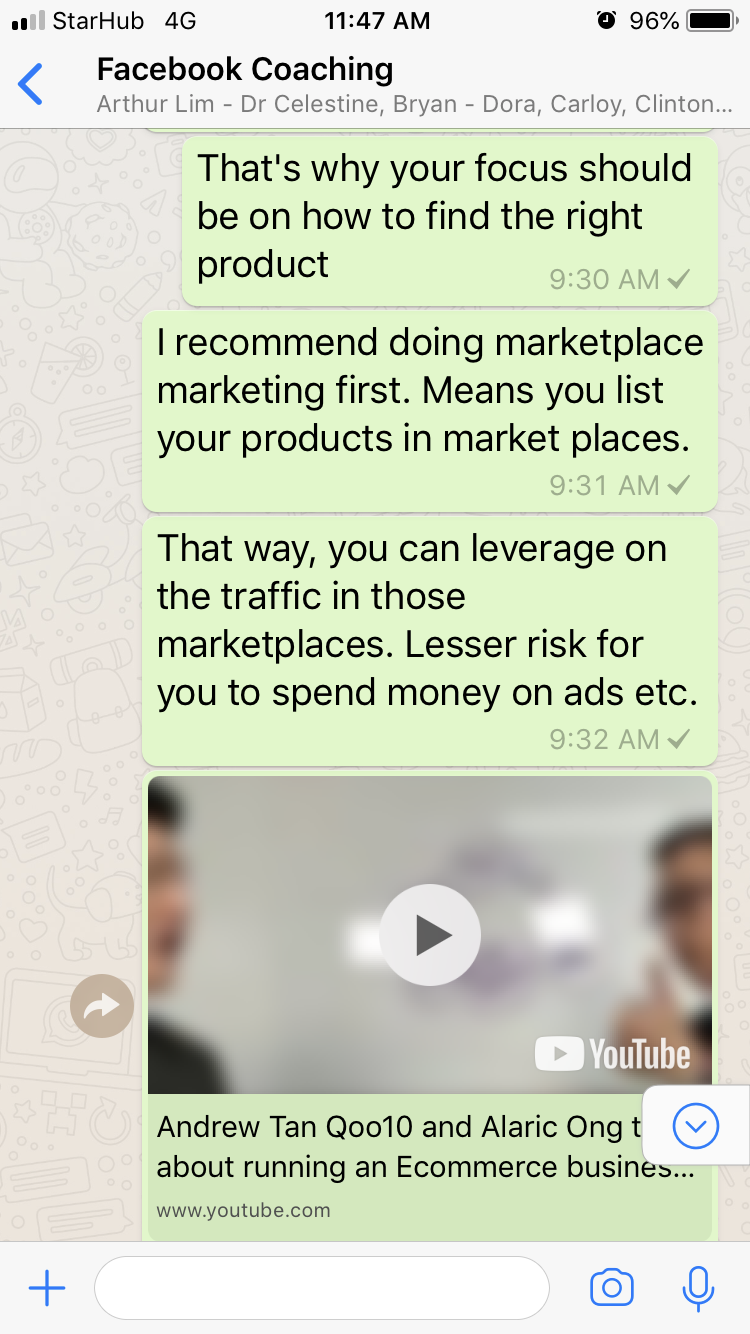Forward the YouTube video message
The width and height of the screenshot is (750, 1334).
coord(102,1006)
